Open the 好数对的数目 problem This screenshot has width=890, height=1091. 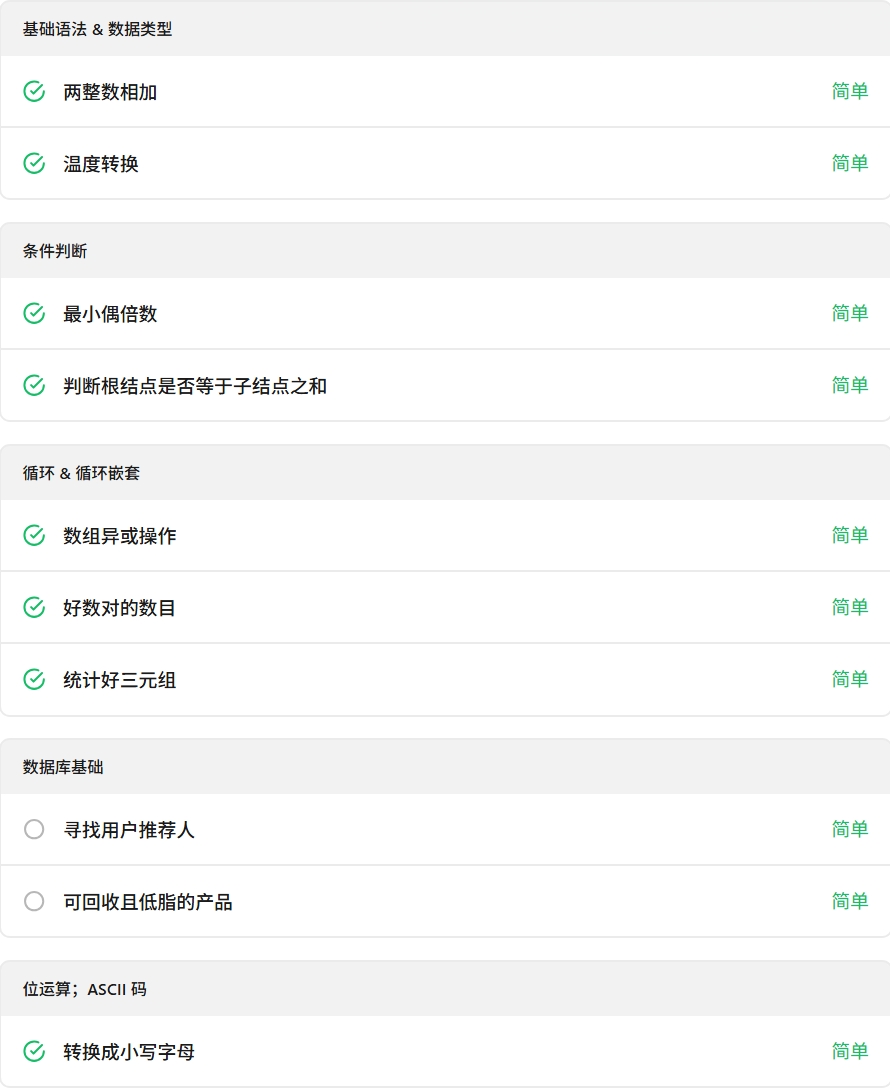[120, 608]
